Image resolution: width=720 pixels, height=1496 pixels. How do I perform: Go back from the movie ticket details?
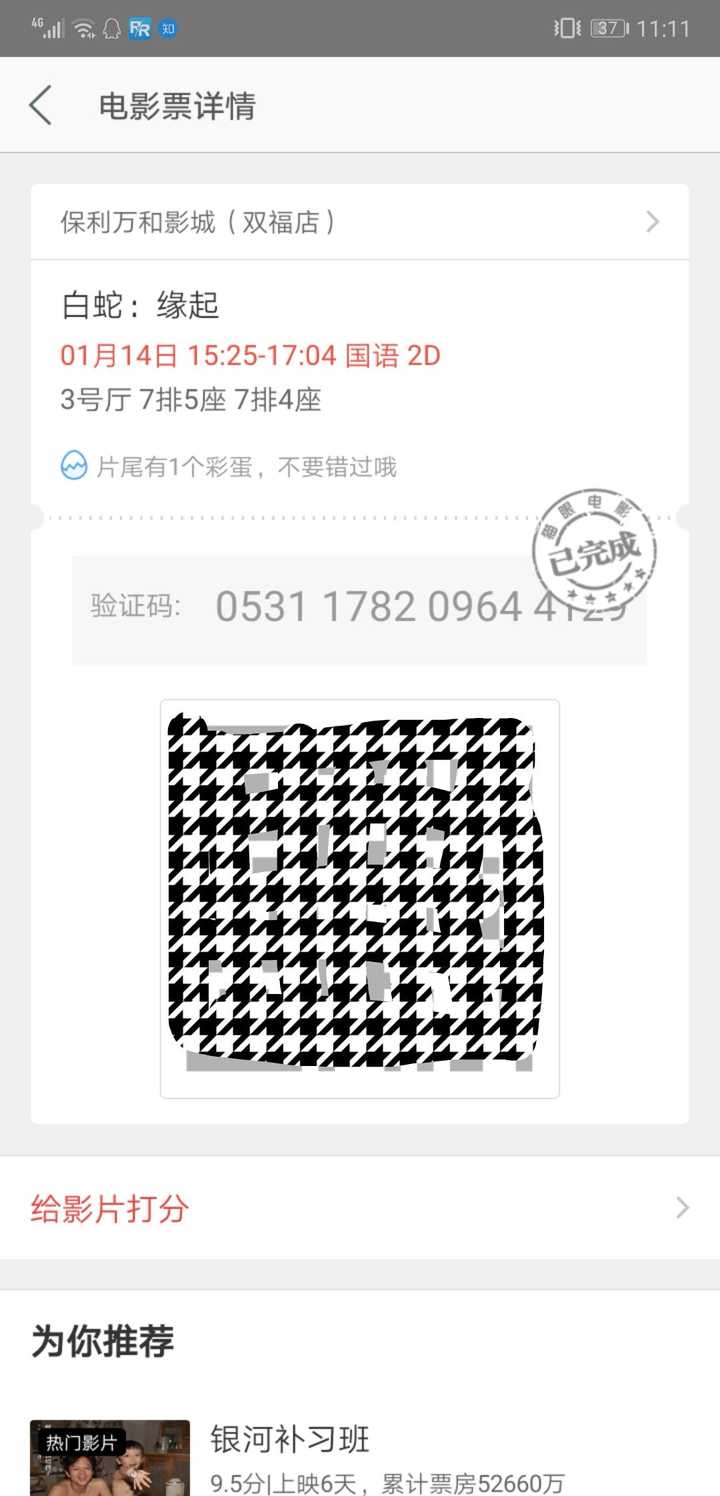(x=40, y=105)
